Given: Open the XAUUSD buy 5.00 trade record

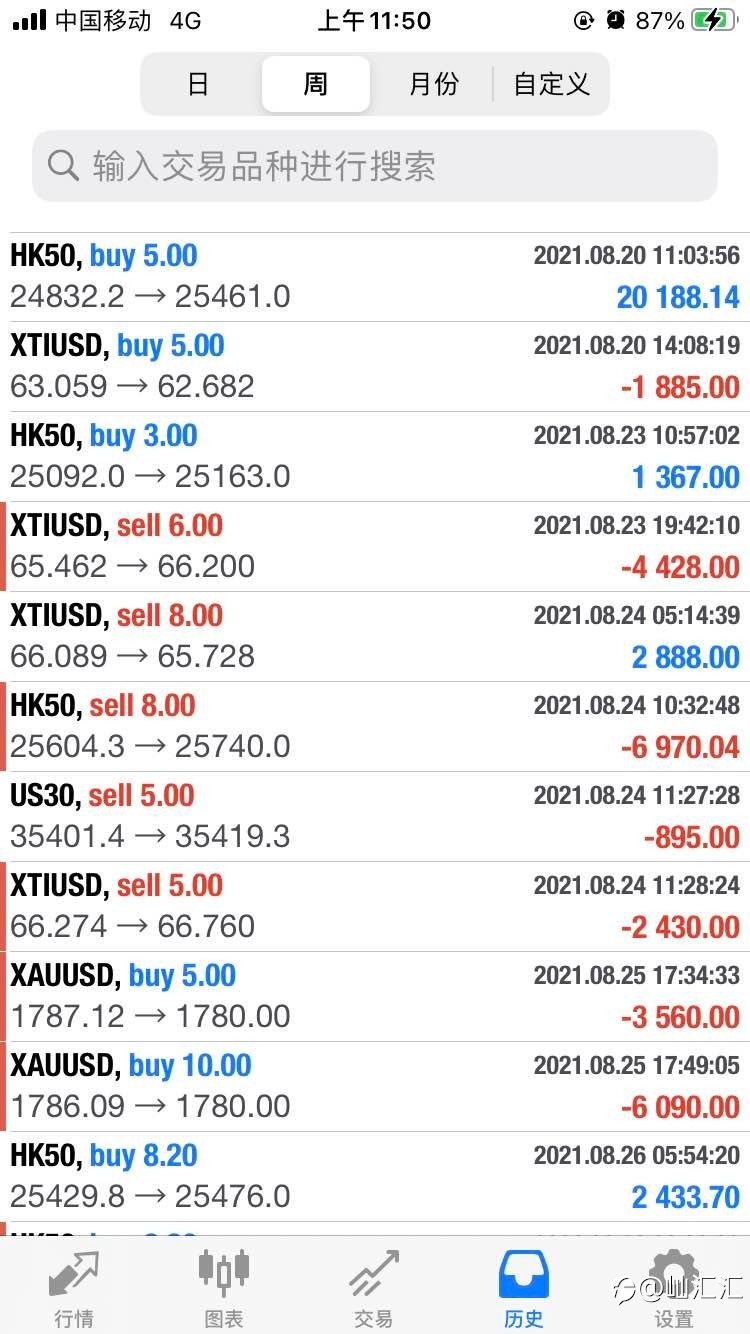Looking at the screenshot, I should [375, 997].
